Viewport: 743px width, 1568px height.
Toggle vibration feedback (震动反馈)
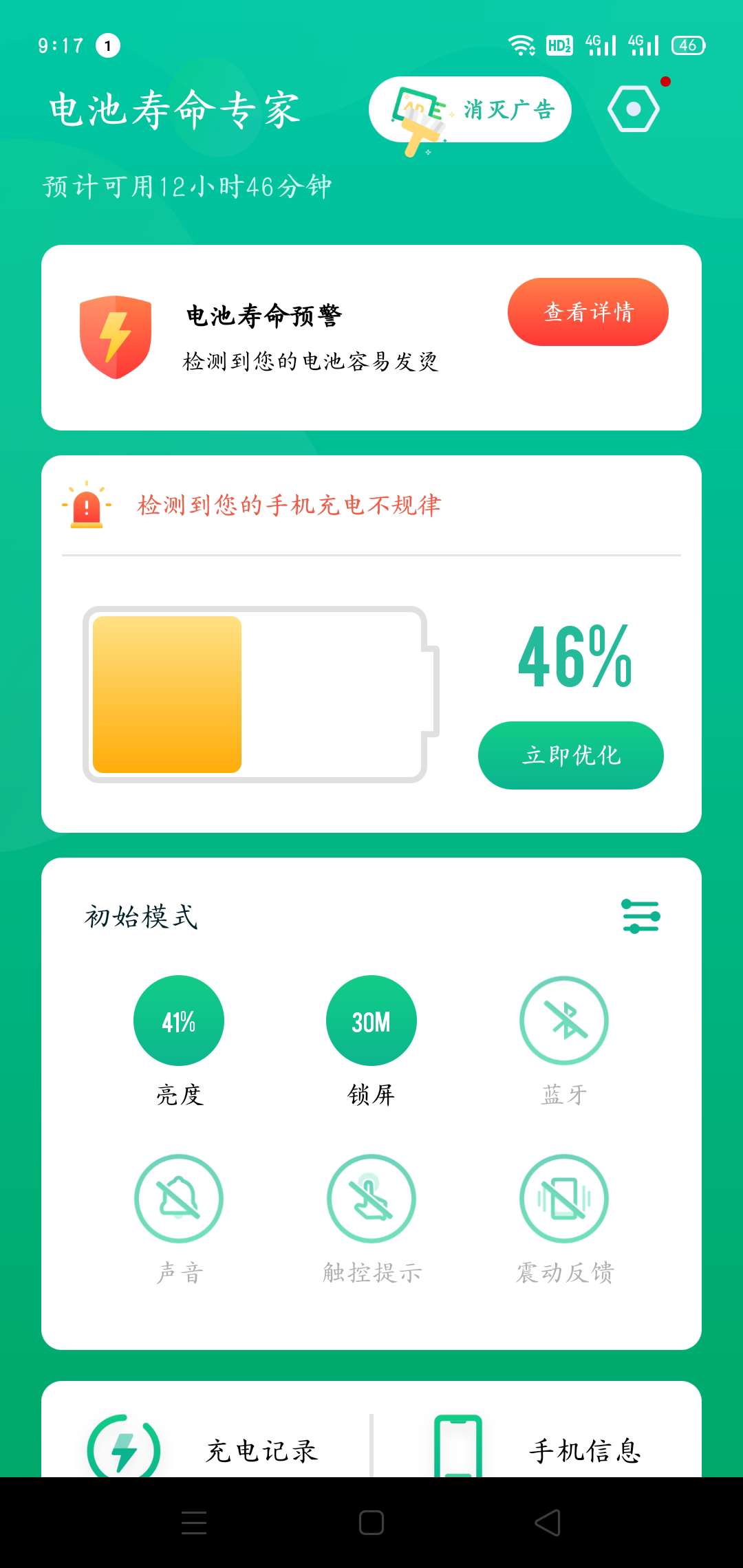click(563, 1199)
